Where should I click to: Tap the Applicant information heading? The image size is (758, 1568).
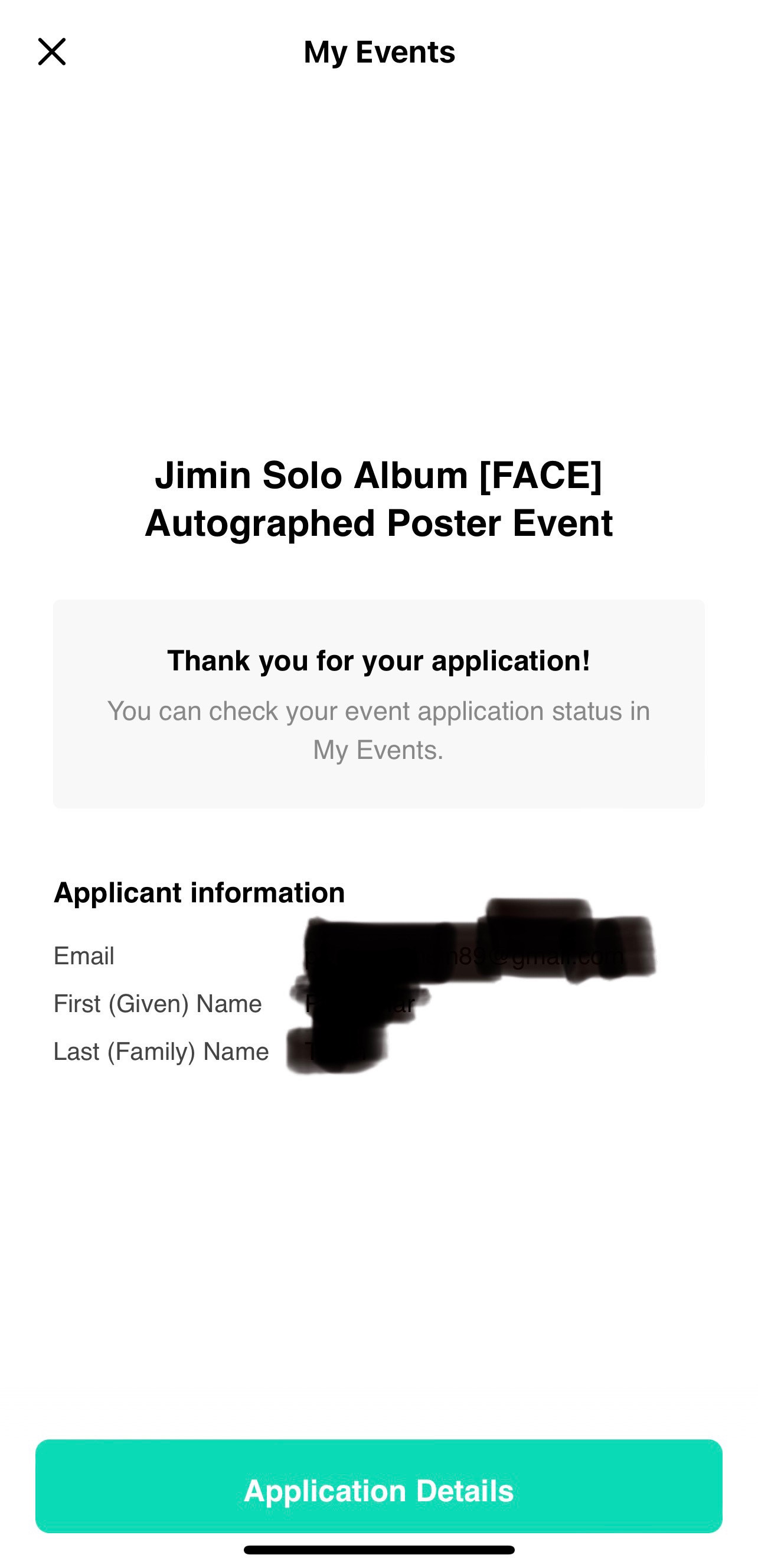click(199, 892)
